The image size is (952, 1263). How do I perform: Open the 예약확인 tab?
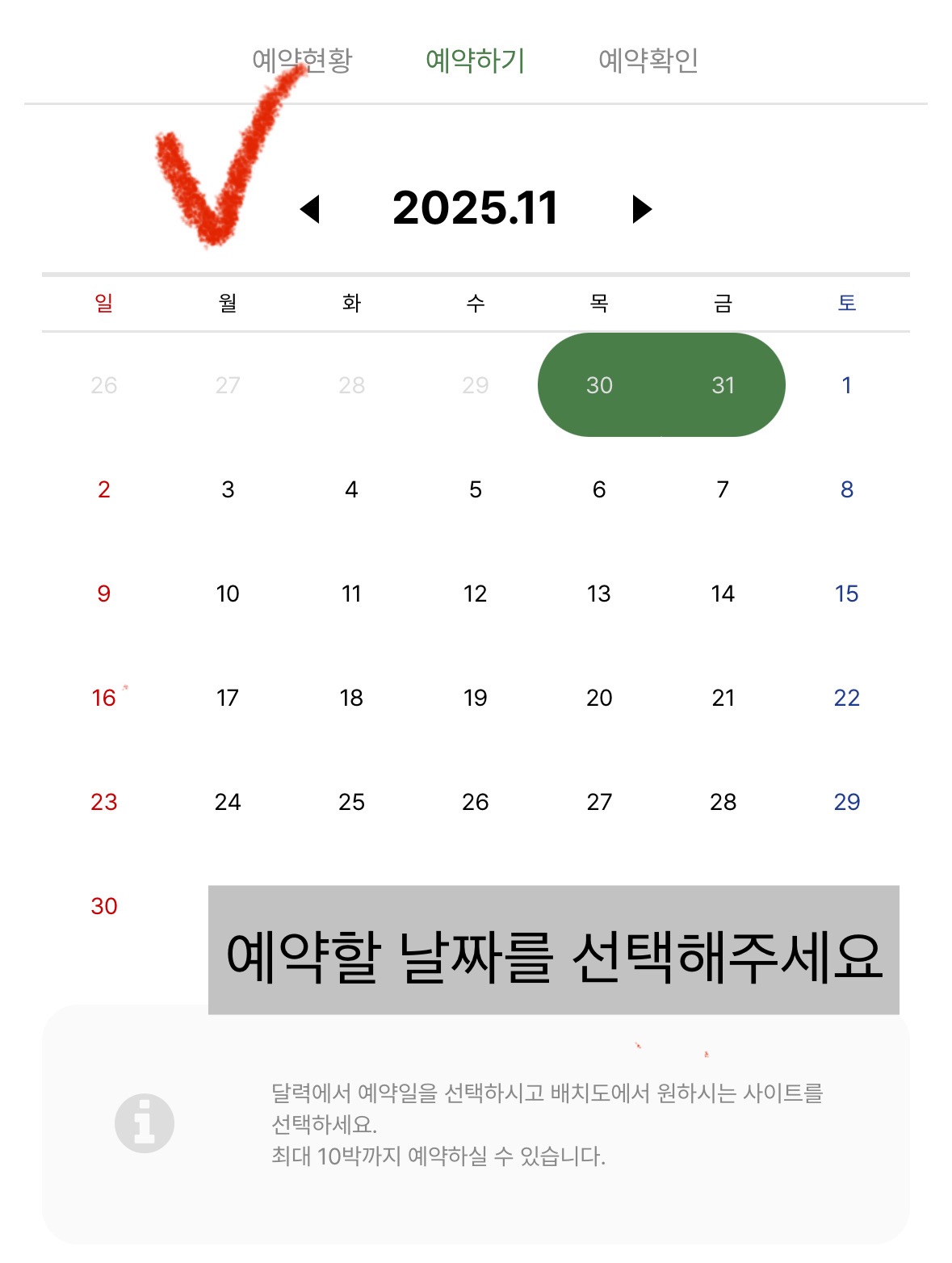(x=648, y=61)
